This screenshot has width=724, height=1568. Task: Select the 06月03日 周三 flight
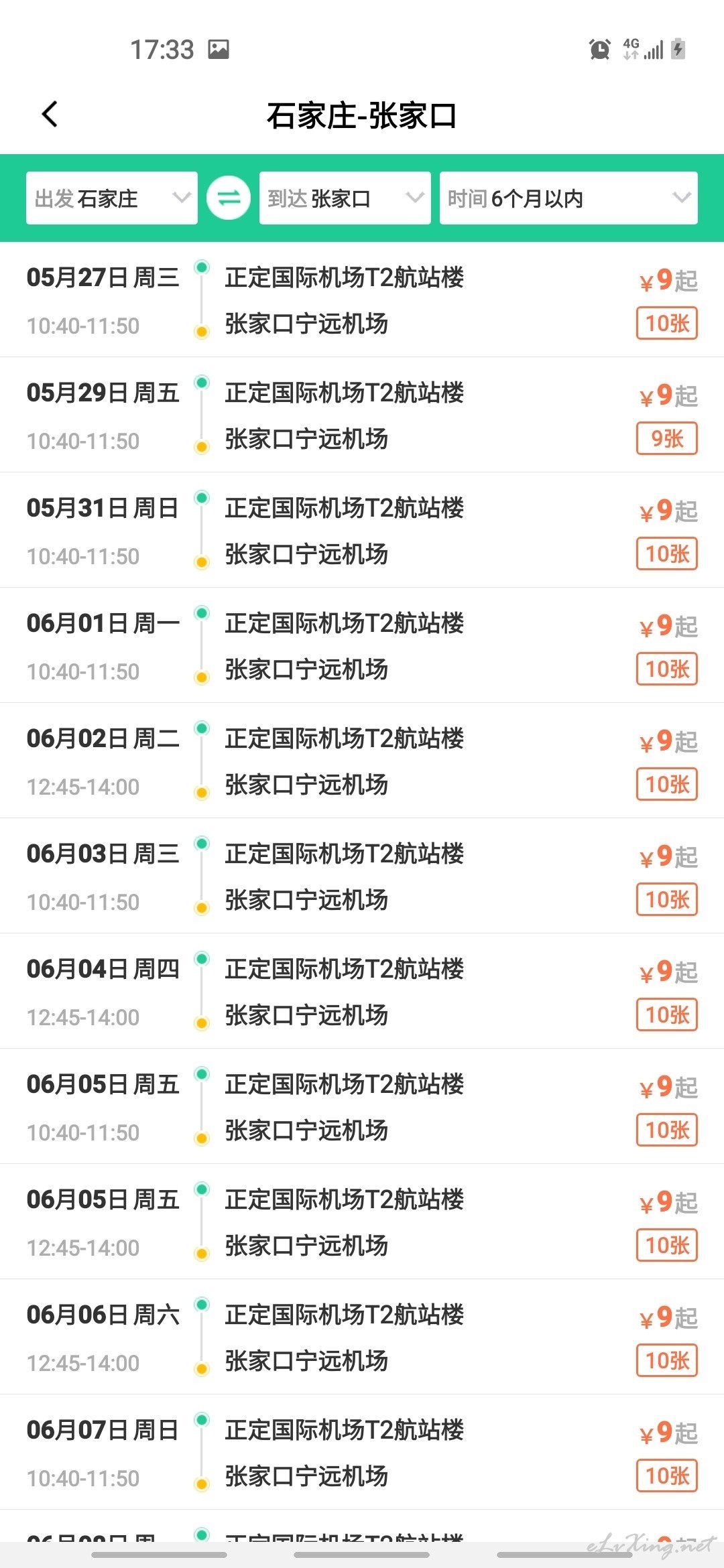(x=362, y=876)
